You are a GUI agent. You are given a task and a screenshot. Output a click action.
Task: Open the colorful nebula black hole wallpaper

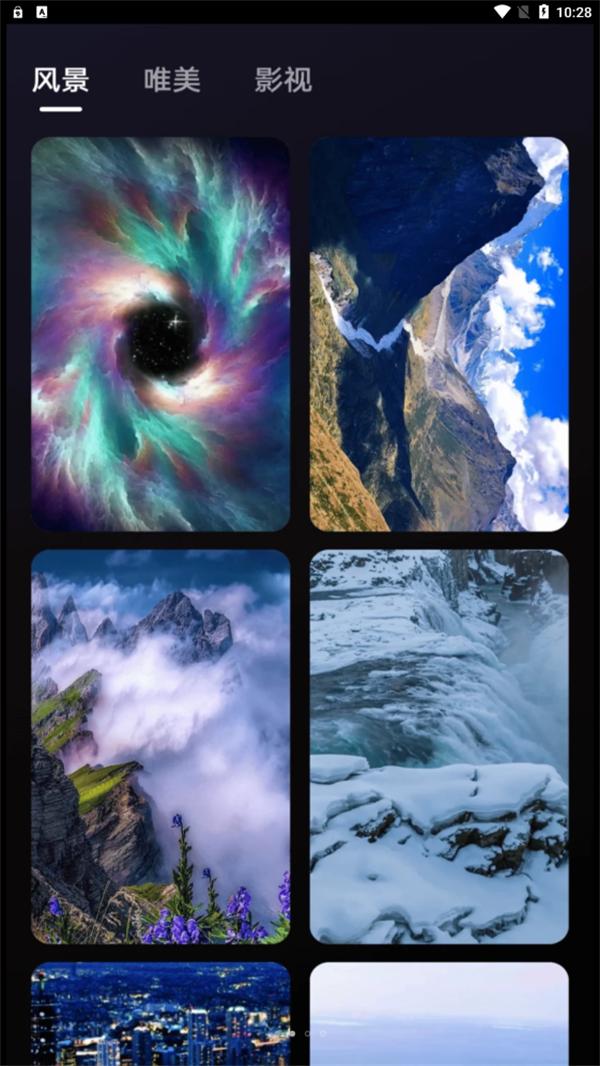(160, 334)
